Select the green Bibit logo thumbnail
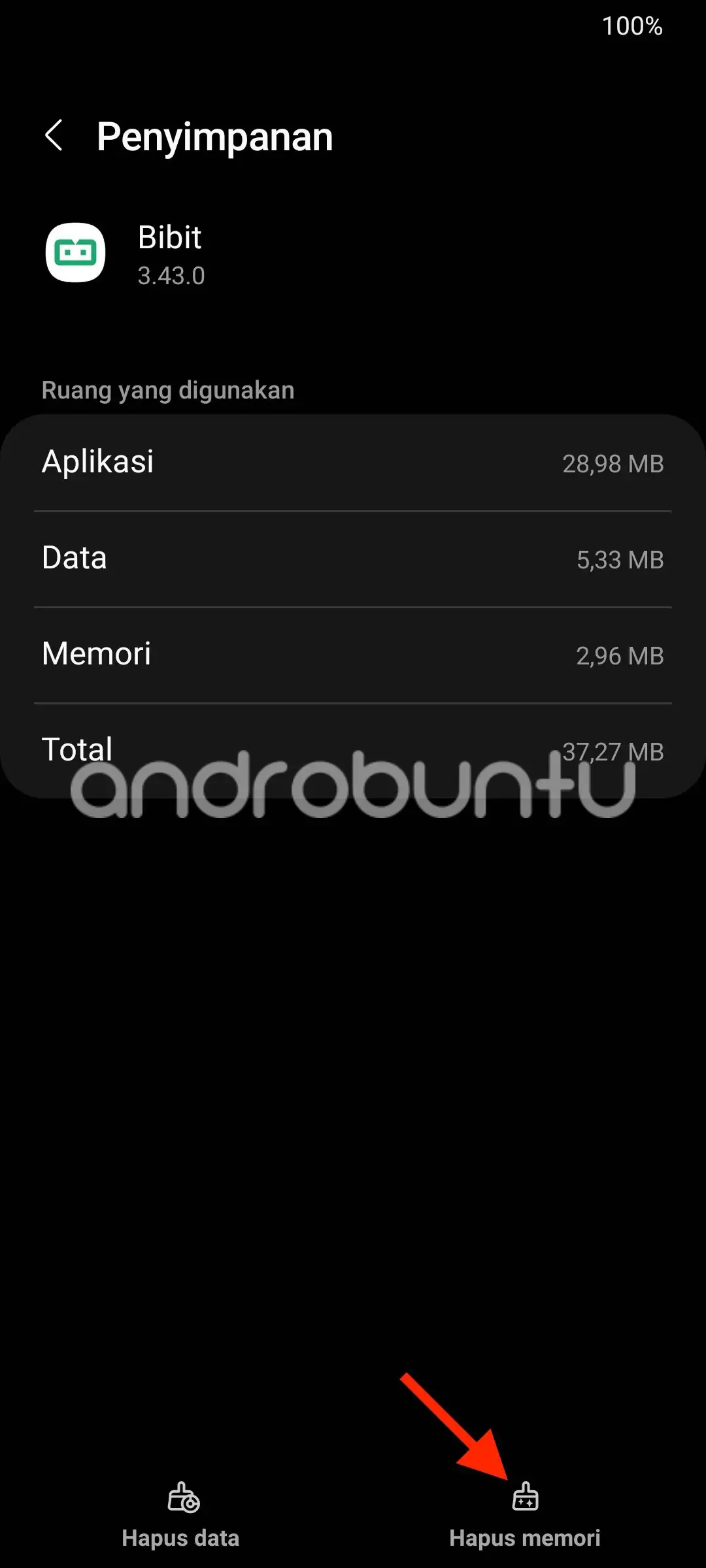 pos(74,253)
